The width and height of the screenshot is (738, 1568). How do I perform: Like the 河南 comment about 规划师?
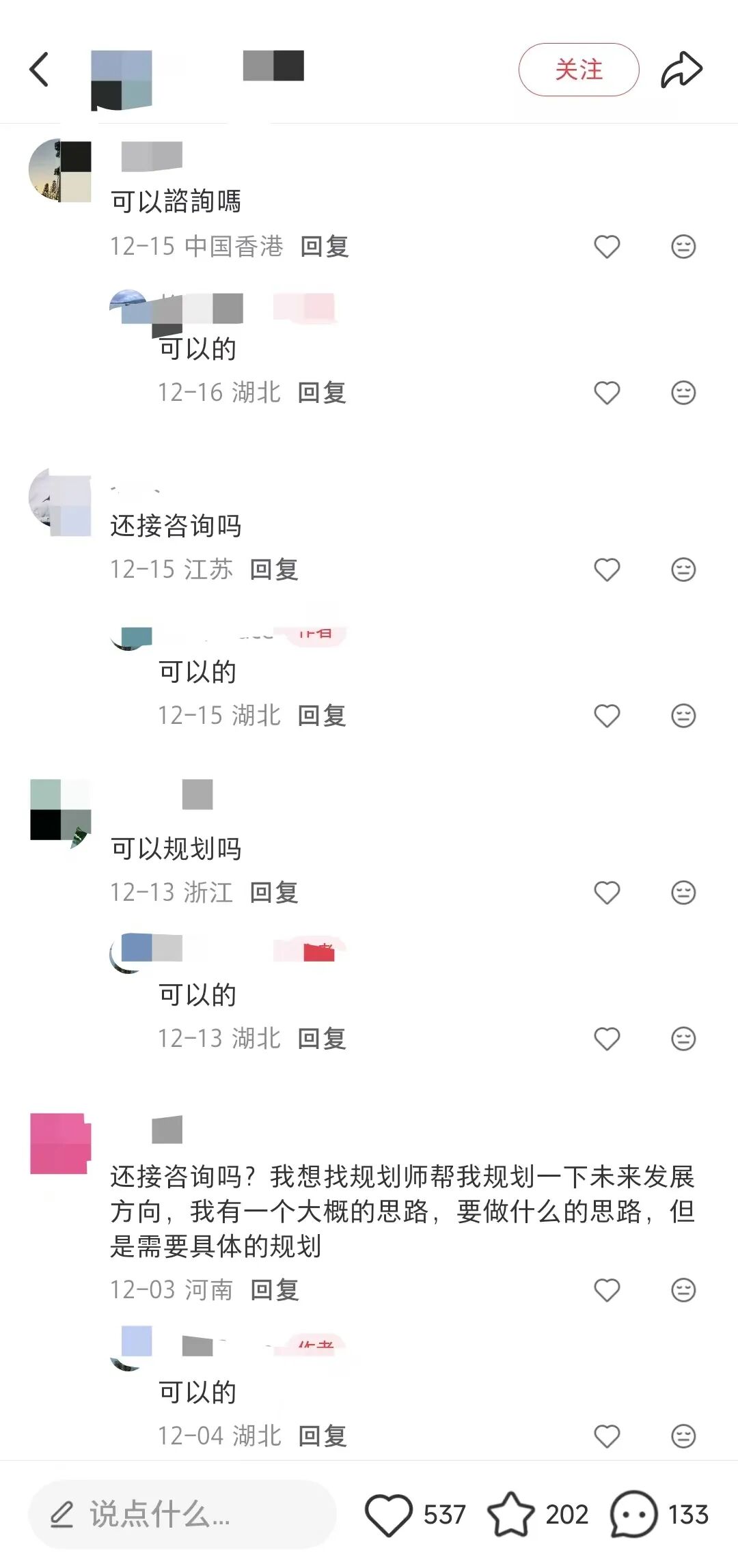tap(607, 1290)
